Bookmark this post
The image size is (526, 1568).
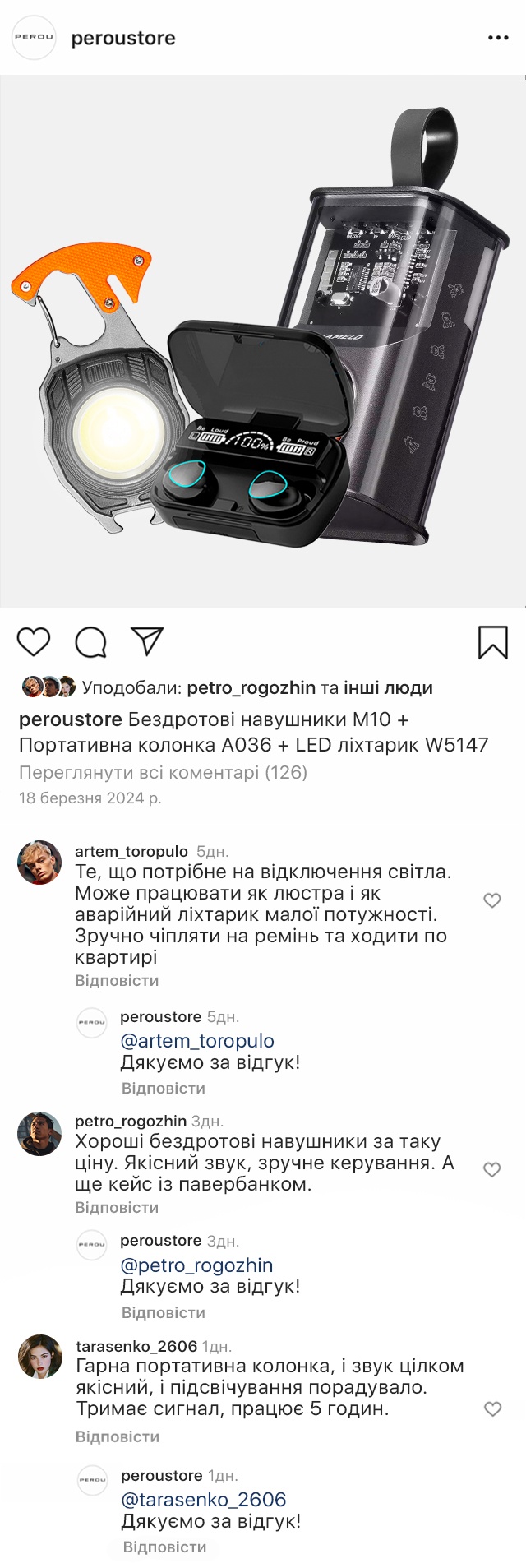[493, 642]
